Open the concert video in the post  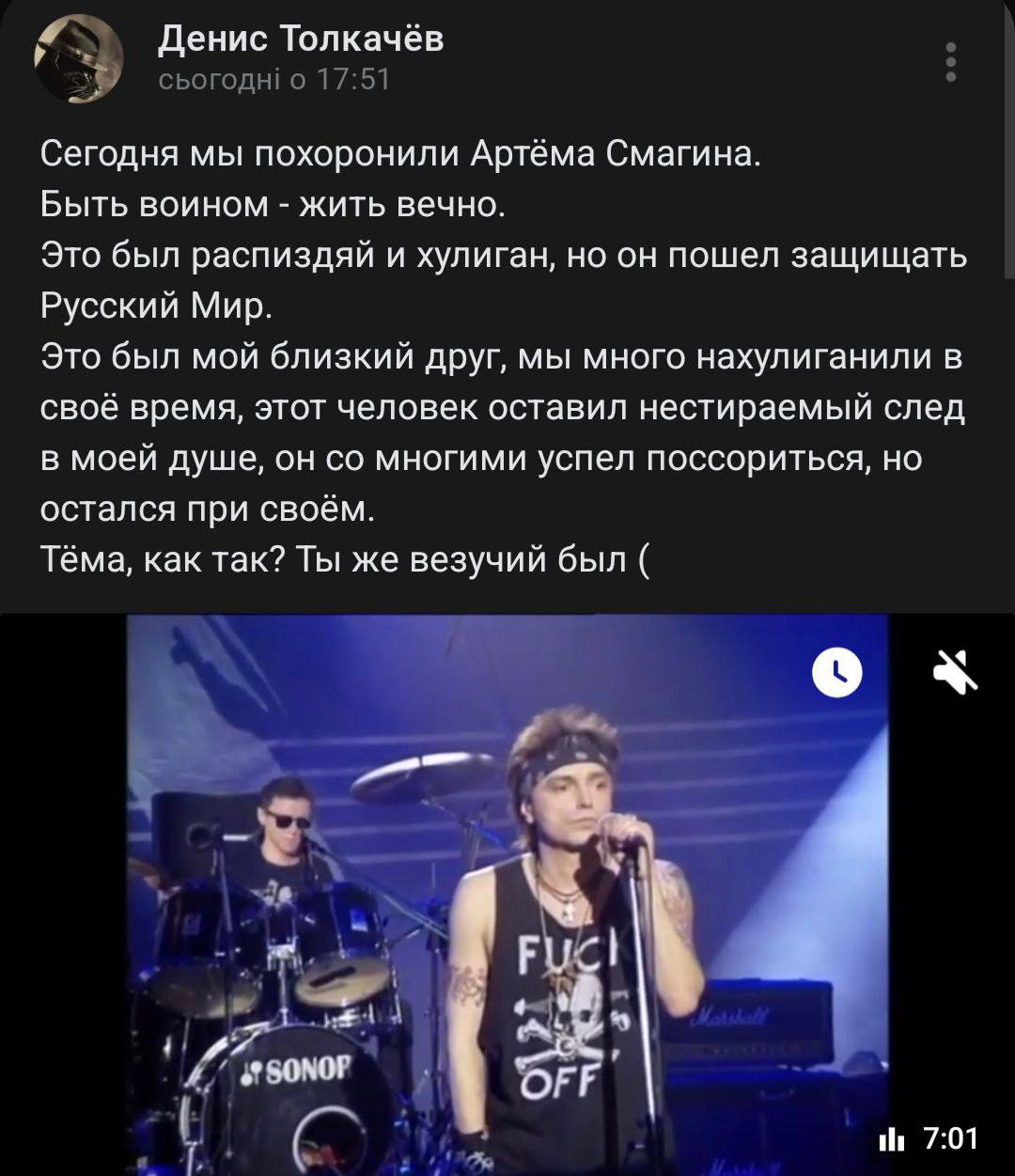click(x=507, y=893)
